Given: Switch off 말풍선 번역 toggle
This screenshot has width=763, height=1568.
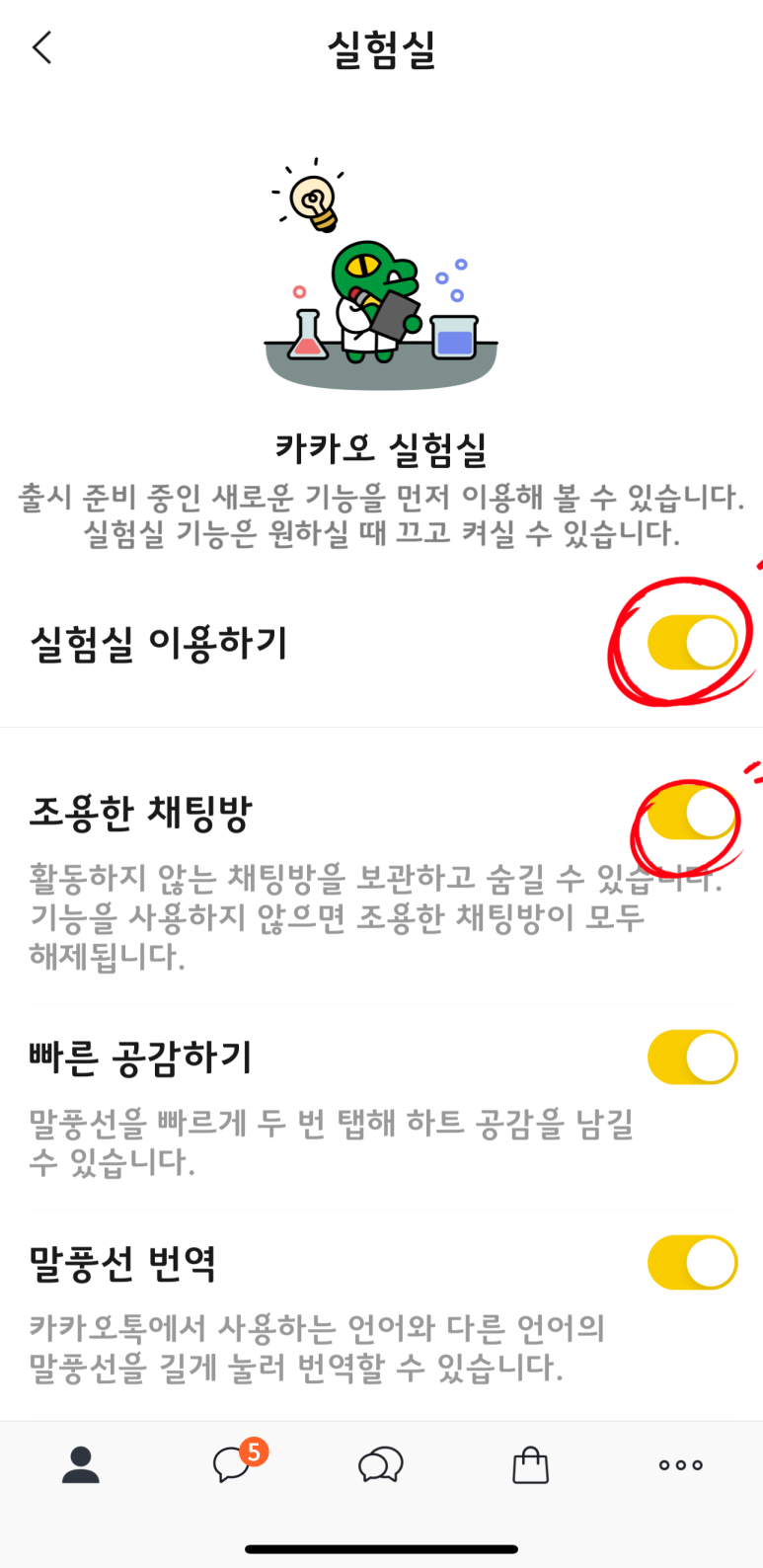Looking at the screenshot, I should [x=692, y=1262].
